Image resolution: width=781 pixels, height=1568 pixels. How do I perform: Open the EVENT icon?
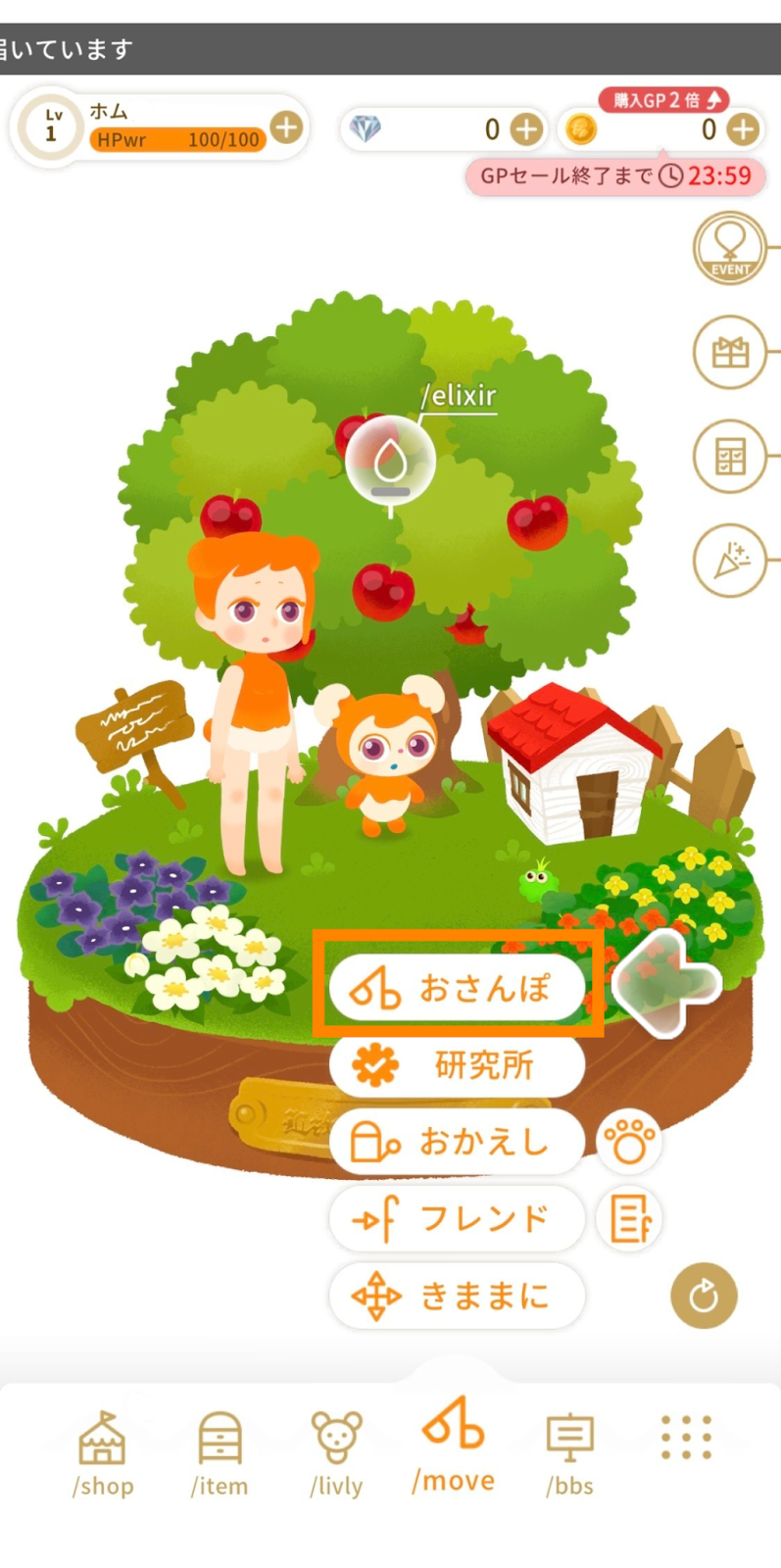(x=730, y=248)
